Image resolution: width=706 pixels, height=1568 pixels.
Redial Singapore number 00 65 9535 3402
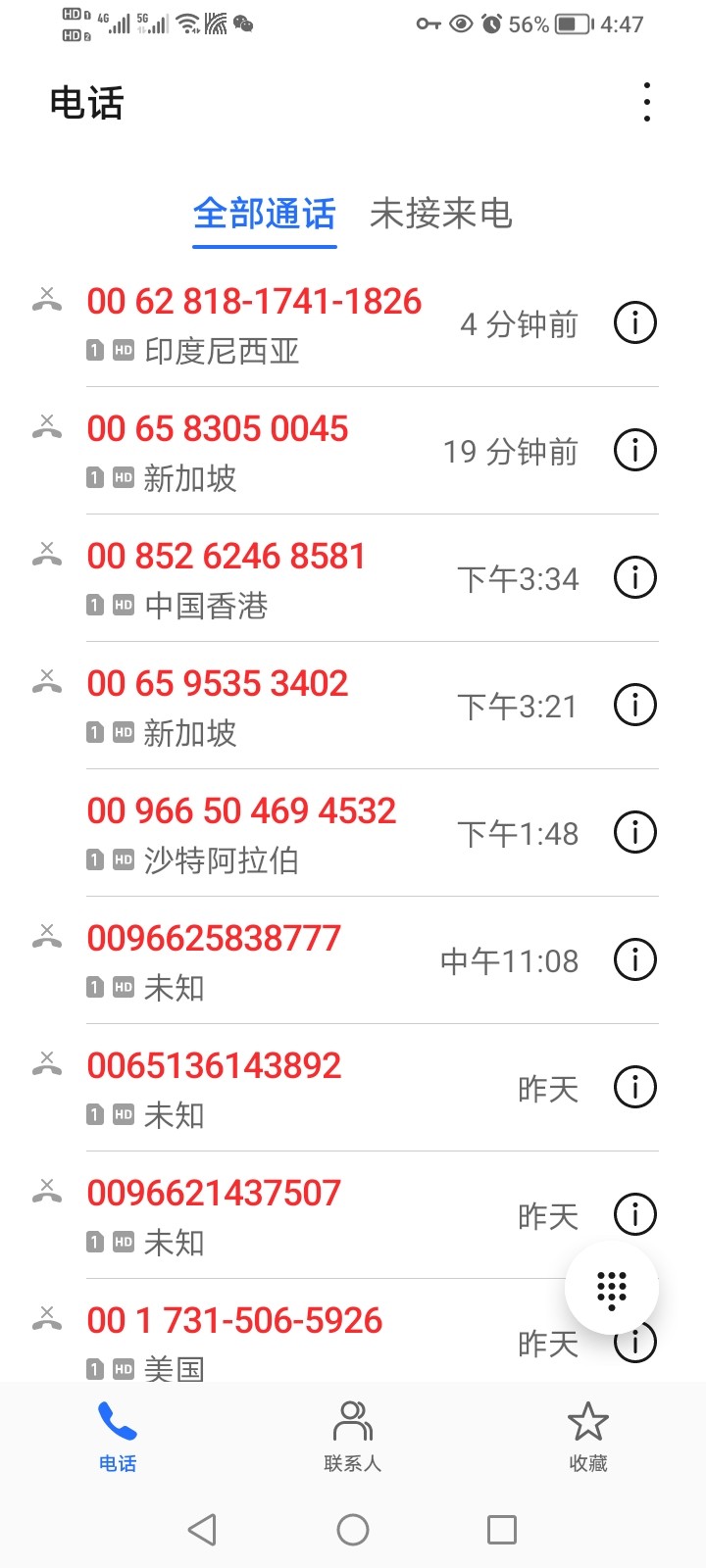pos(217,683)
